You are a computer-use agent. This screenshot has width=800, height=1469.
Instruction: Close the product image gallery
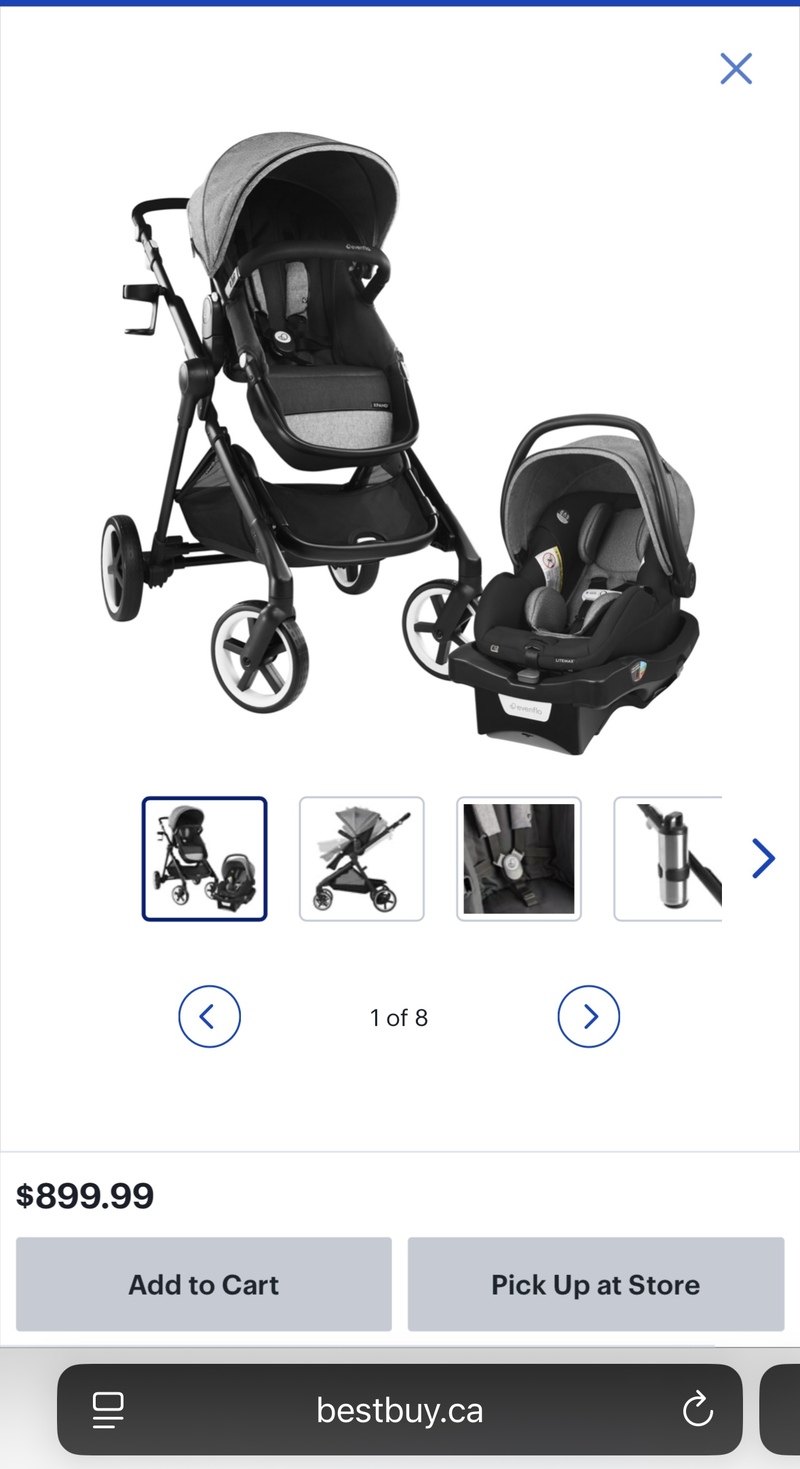click(x=736, y=68)
